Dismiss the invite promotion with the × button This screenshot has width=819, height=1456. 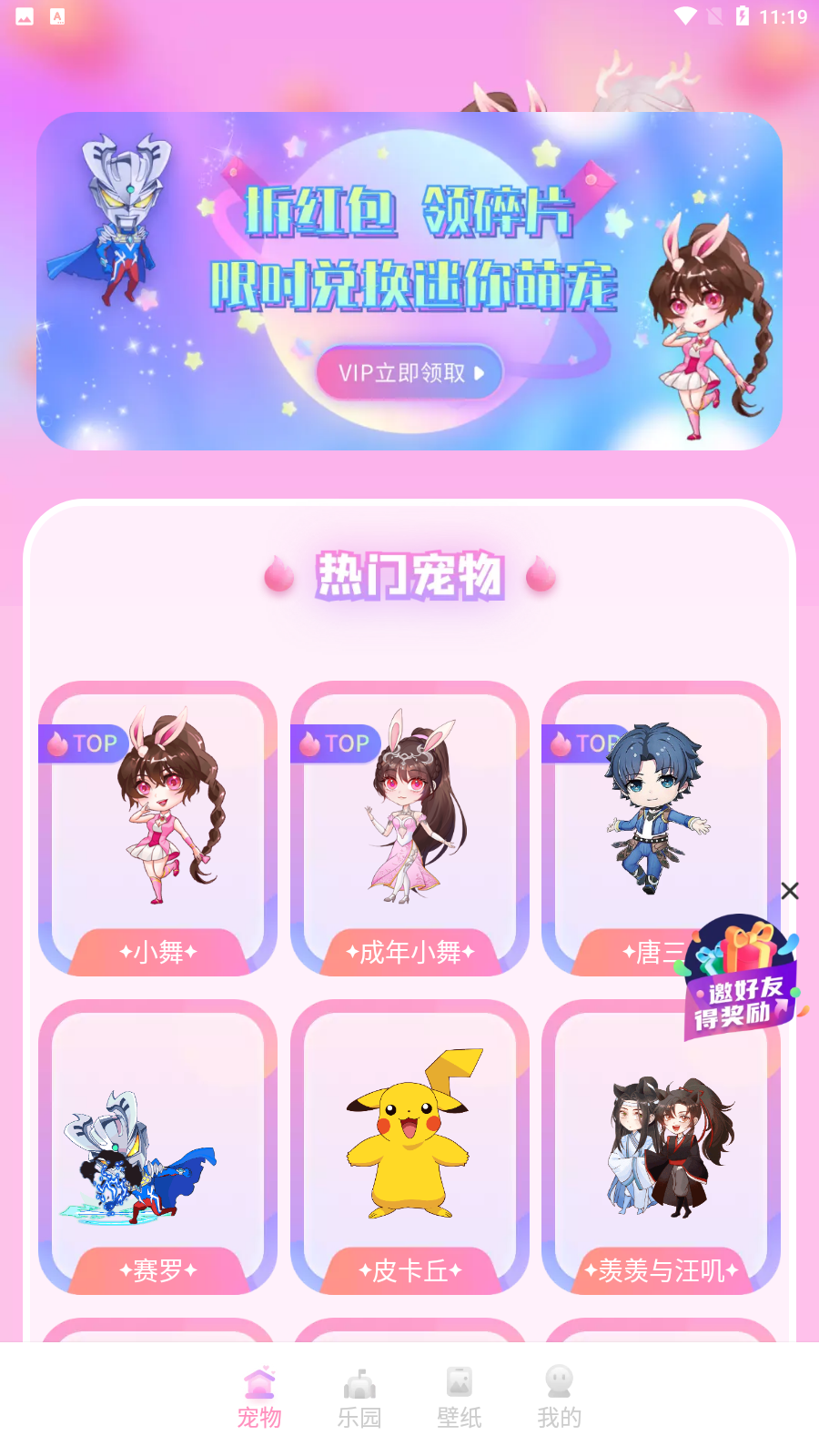pyautogui.click(x=790, y=891)
